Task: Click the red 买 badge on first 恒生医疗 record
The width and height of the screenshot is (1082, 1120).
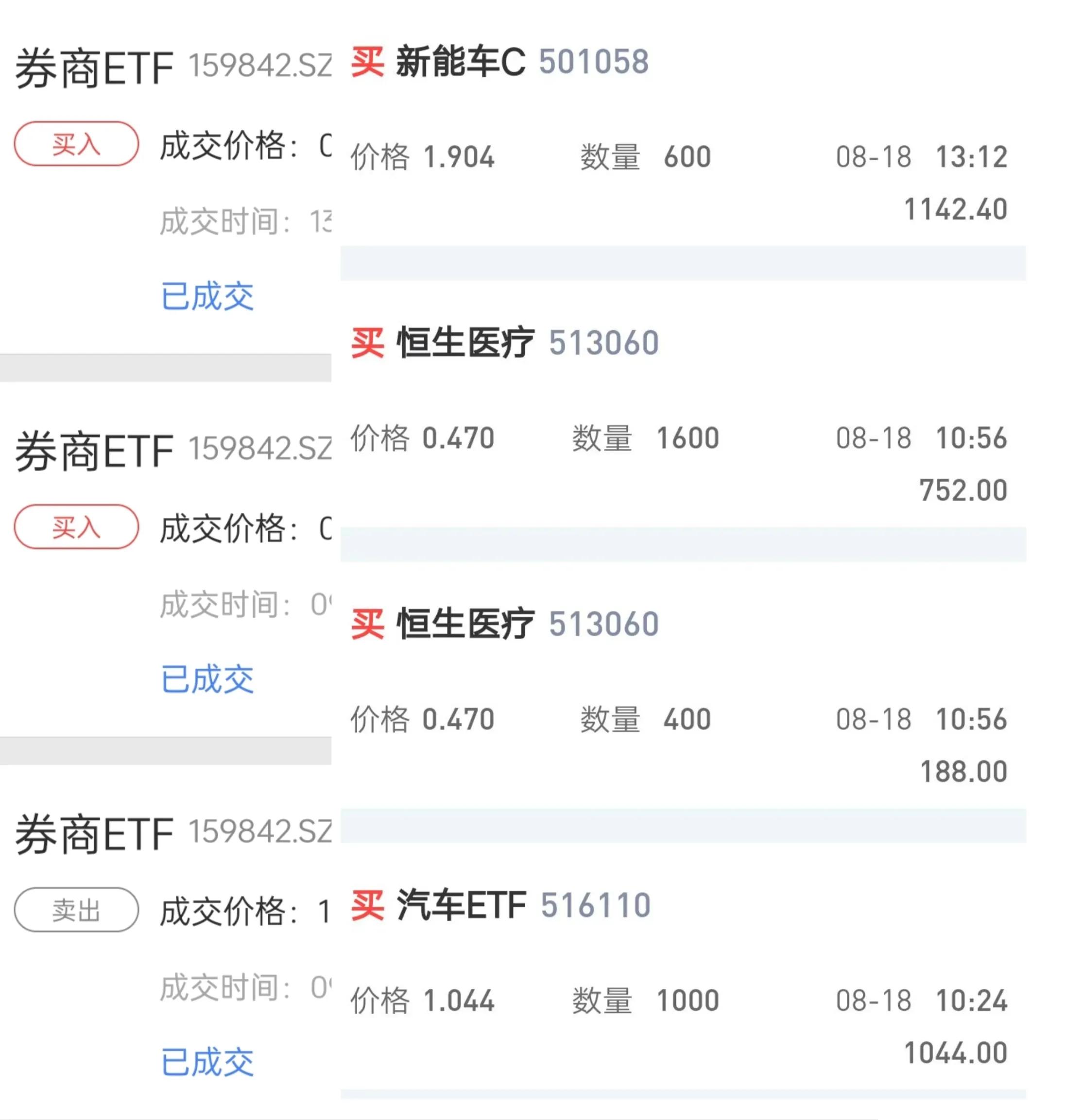Action: pos(369,341)
